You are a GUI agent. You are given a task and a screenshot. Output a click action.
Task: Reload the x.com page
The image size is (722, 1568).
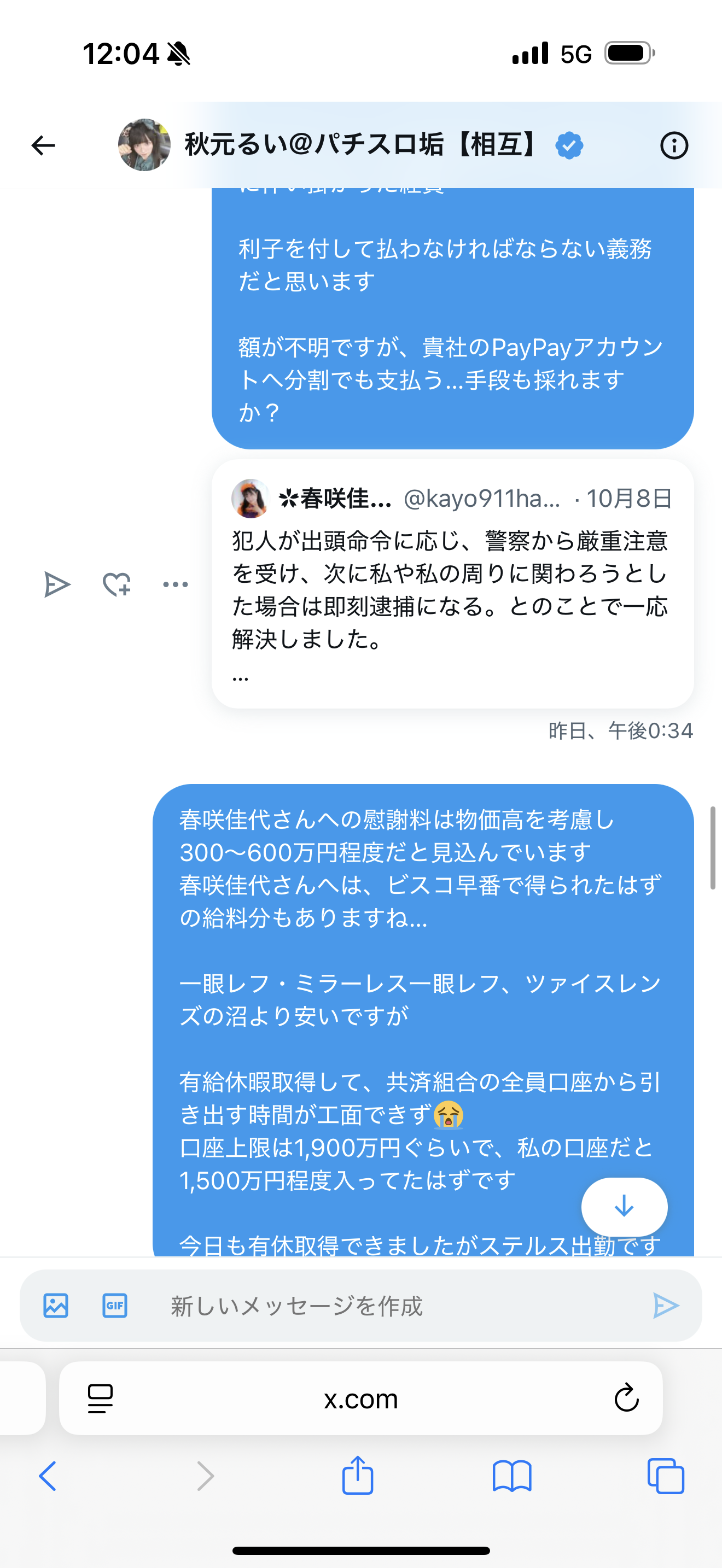click(626, 1399)
